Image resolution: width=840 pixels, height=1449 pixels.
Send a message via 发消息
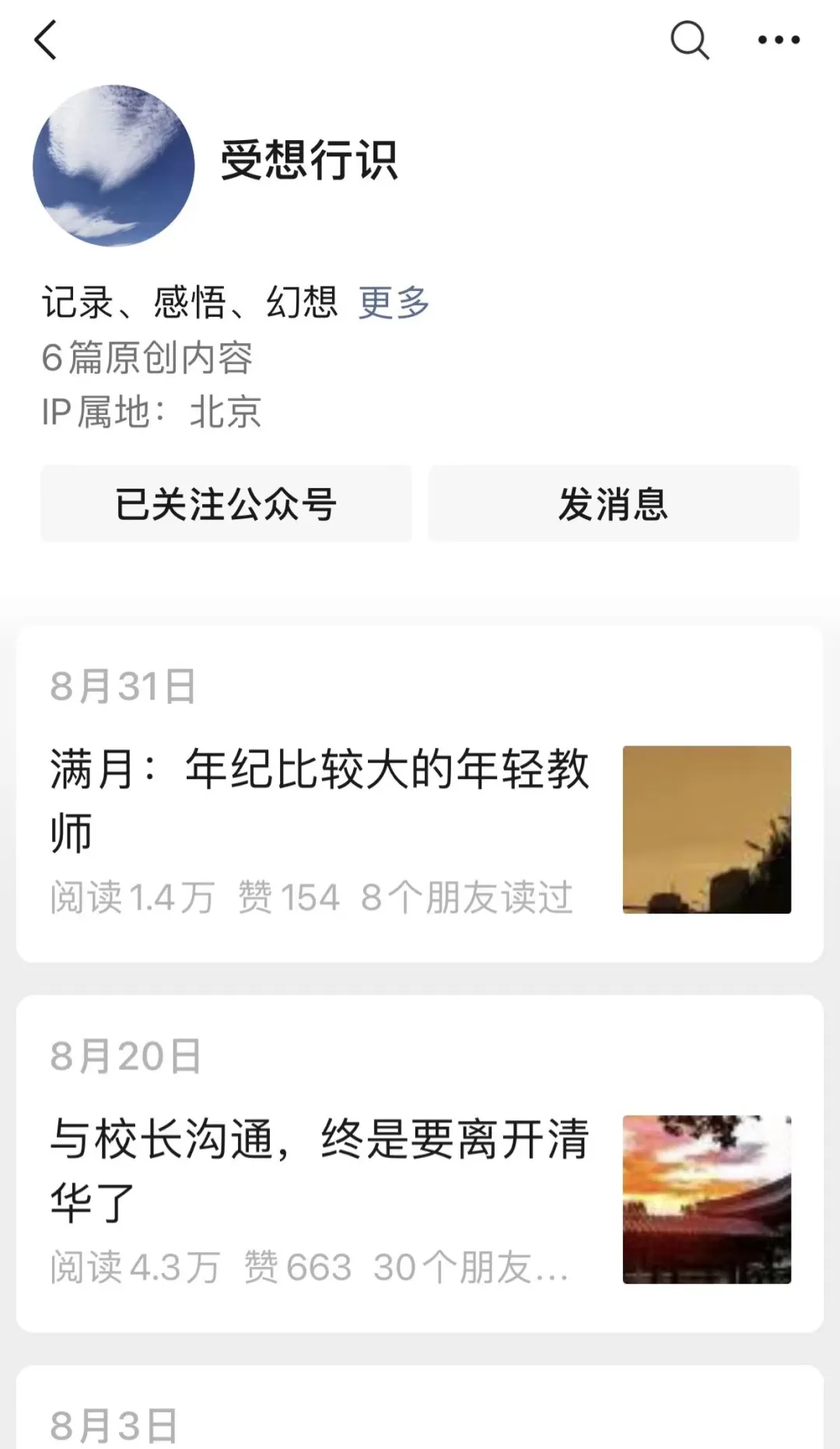pos(613,503)
